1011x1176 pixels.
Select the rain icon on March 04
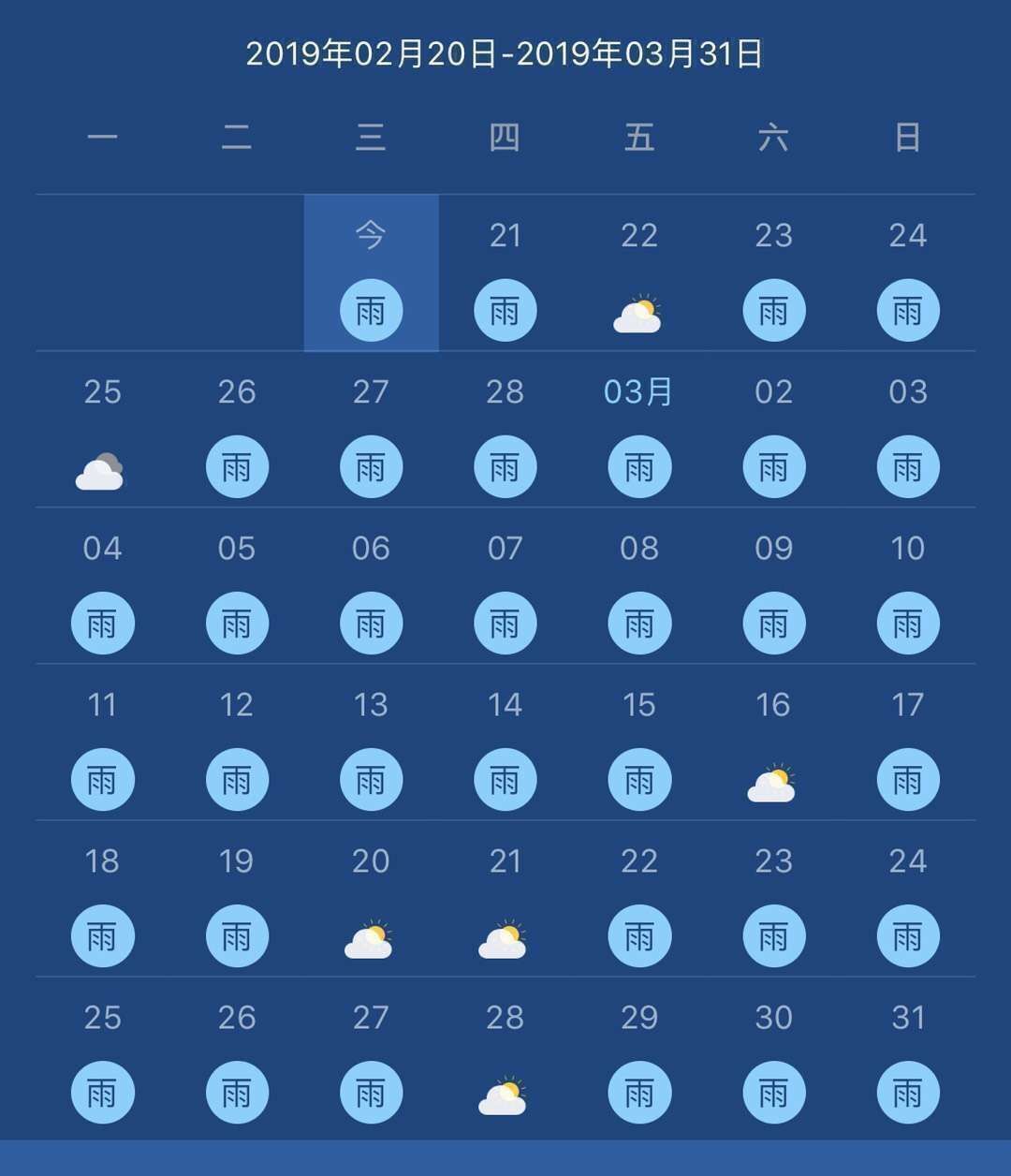pos(103,623)
